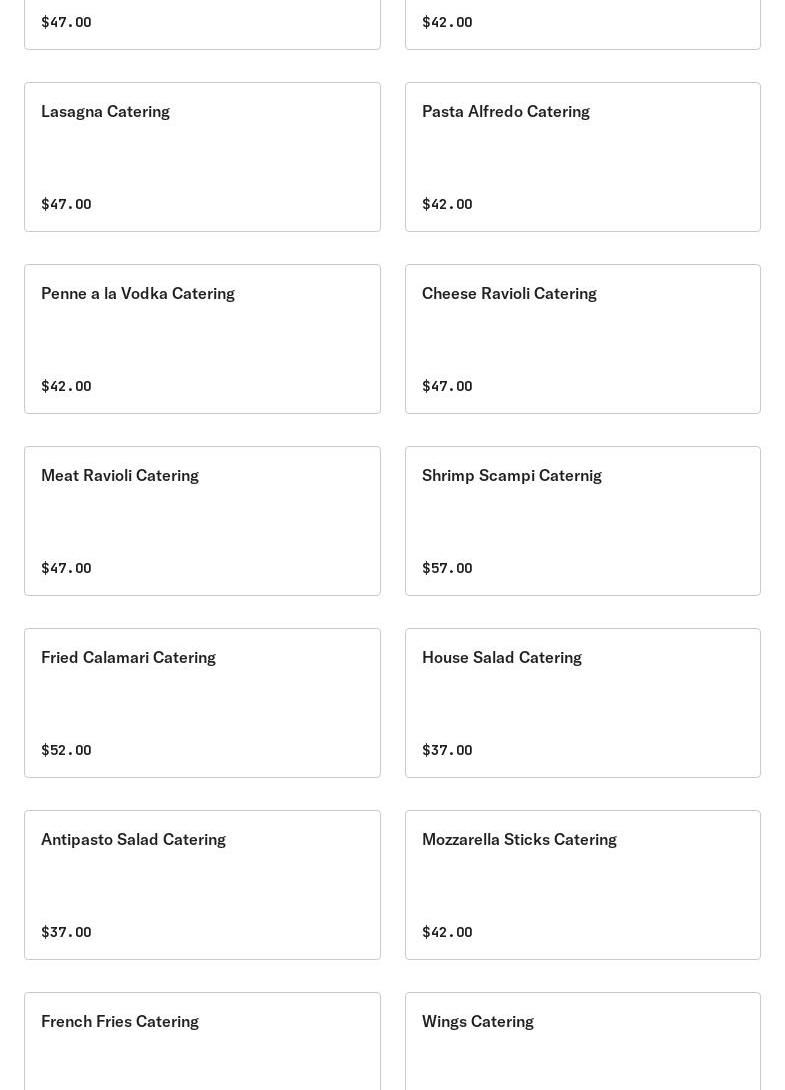Open French Fries Catering card
This screenshot has width=785, height=1090.
tap(202, 1040)
